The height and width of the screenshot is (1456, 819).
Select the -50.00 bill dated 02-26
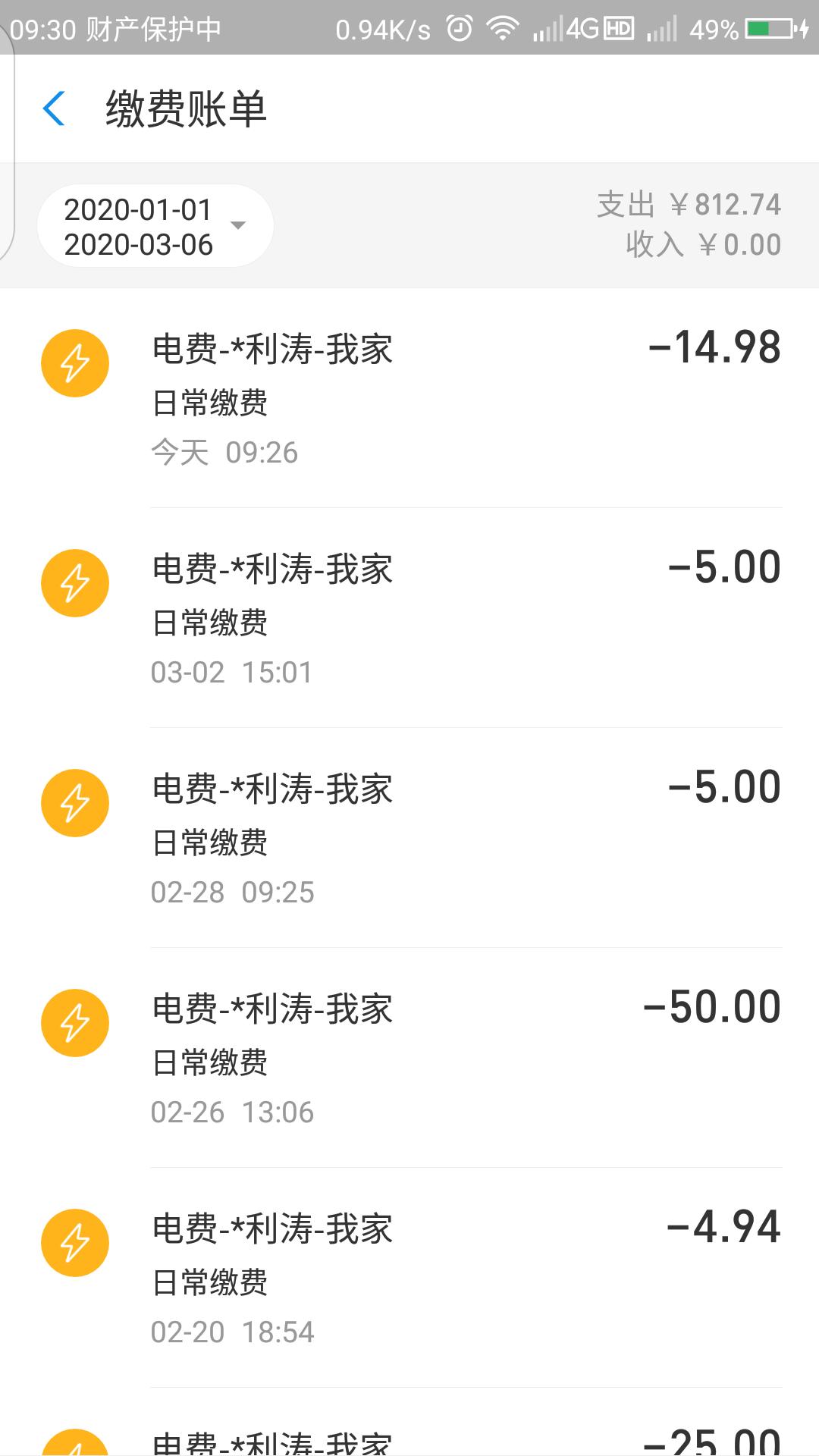tap(409, 1058)
